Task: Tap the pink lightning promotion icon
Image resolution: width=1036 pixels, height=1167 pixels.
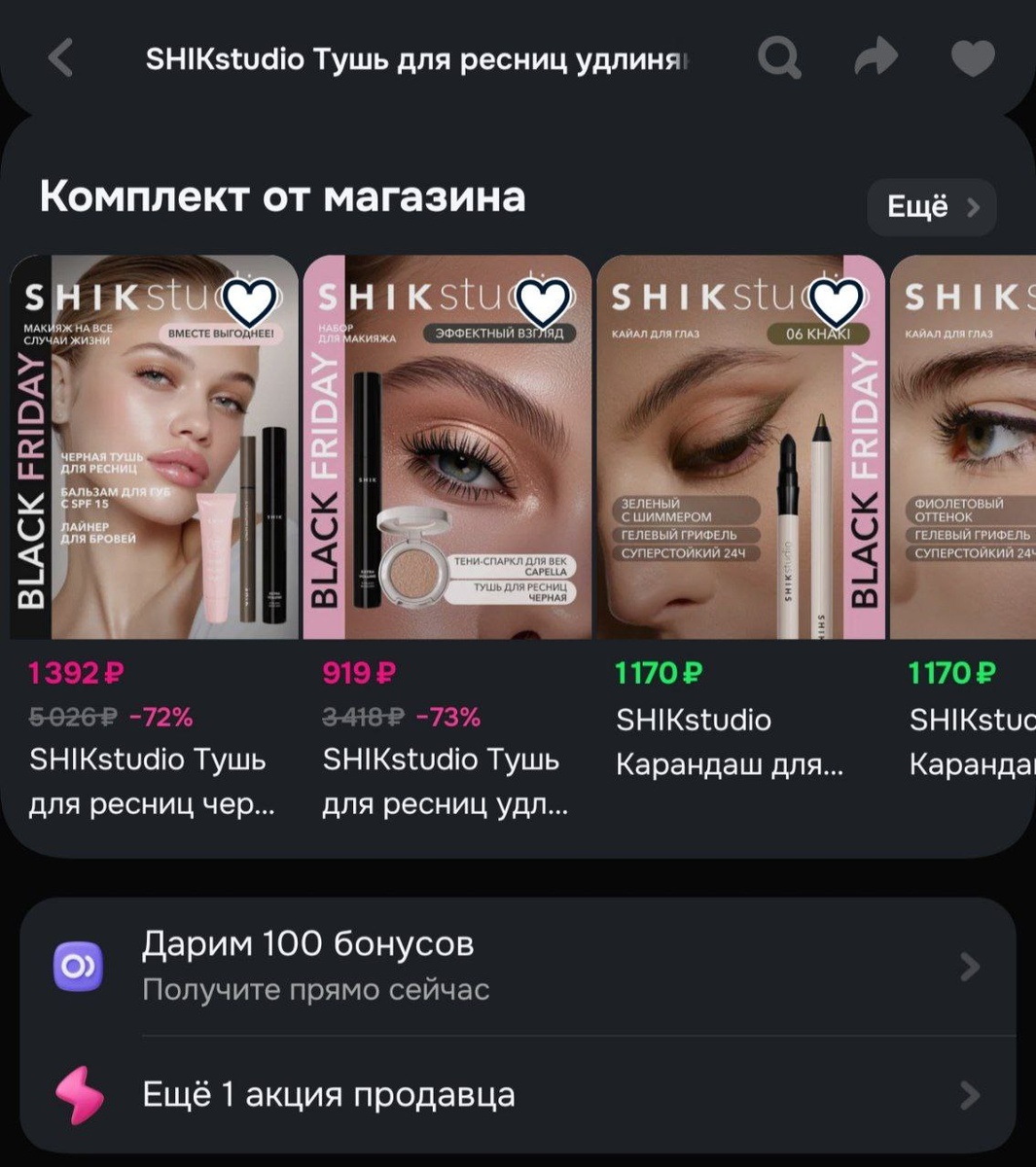Action: [79, 1095]
